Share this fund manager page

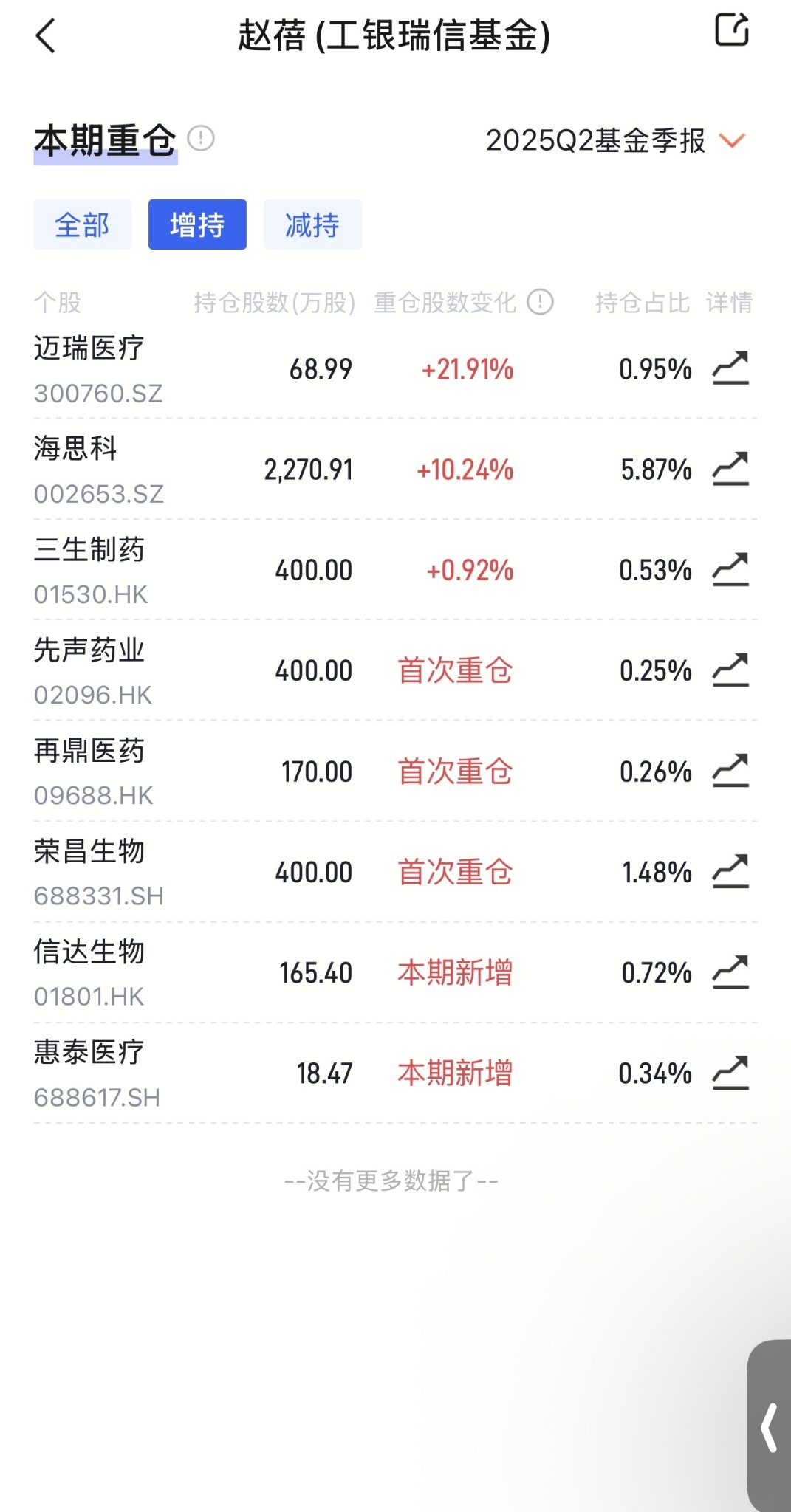pyautogui.click(x=732, y=30)
